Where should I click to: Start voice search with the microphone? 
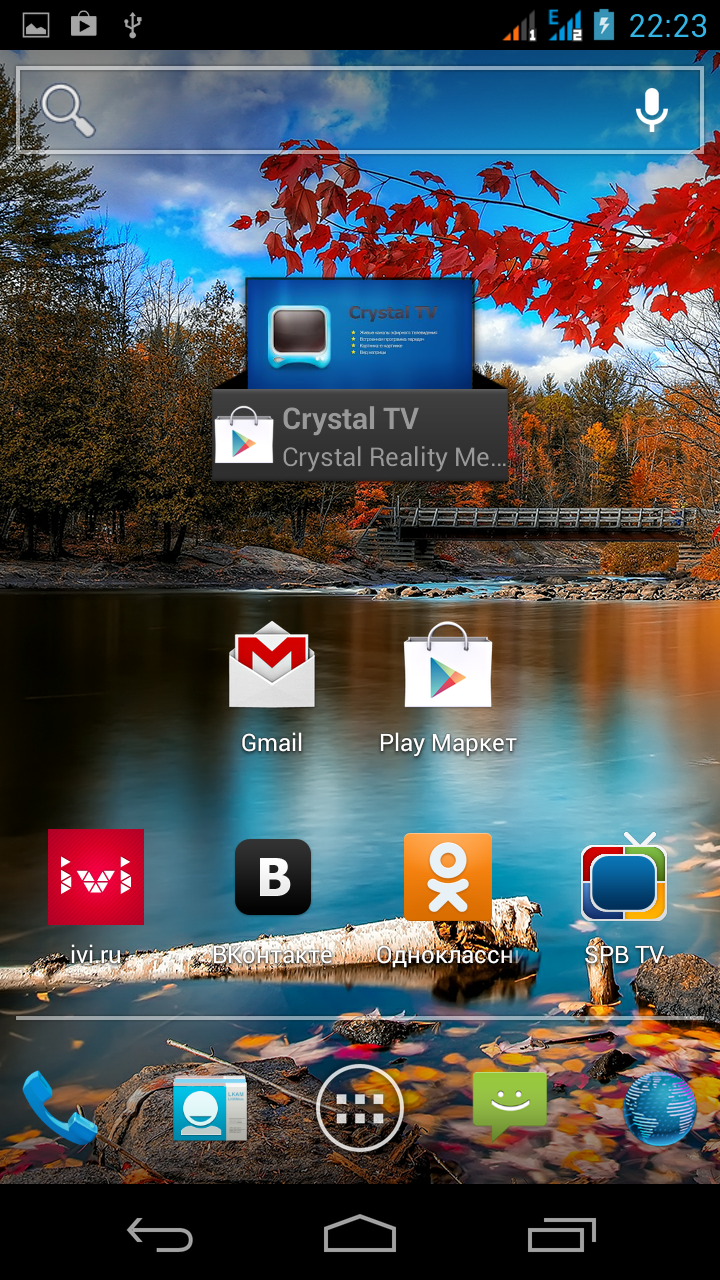coord(652,110)
